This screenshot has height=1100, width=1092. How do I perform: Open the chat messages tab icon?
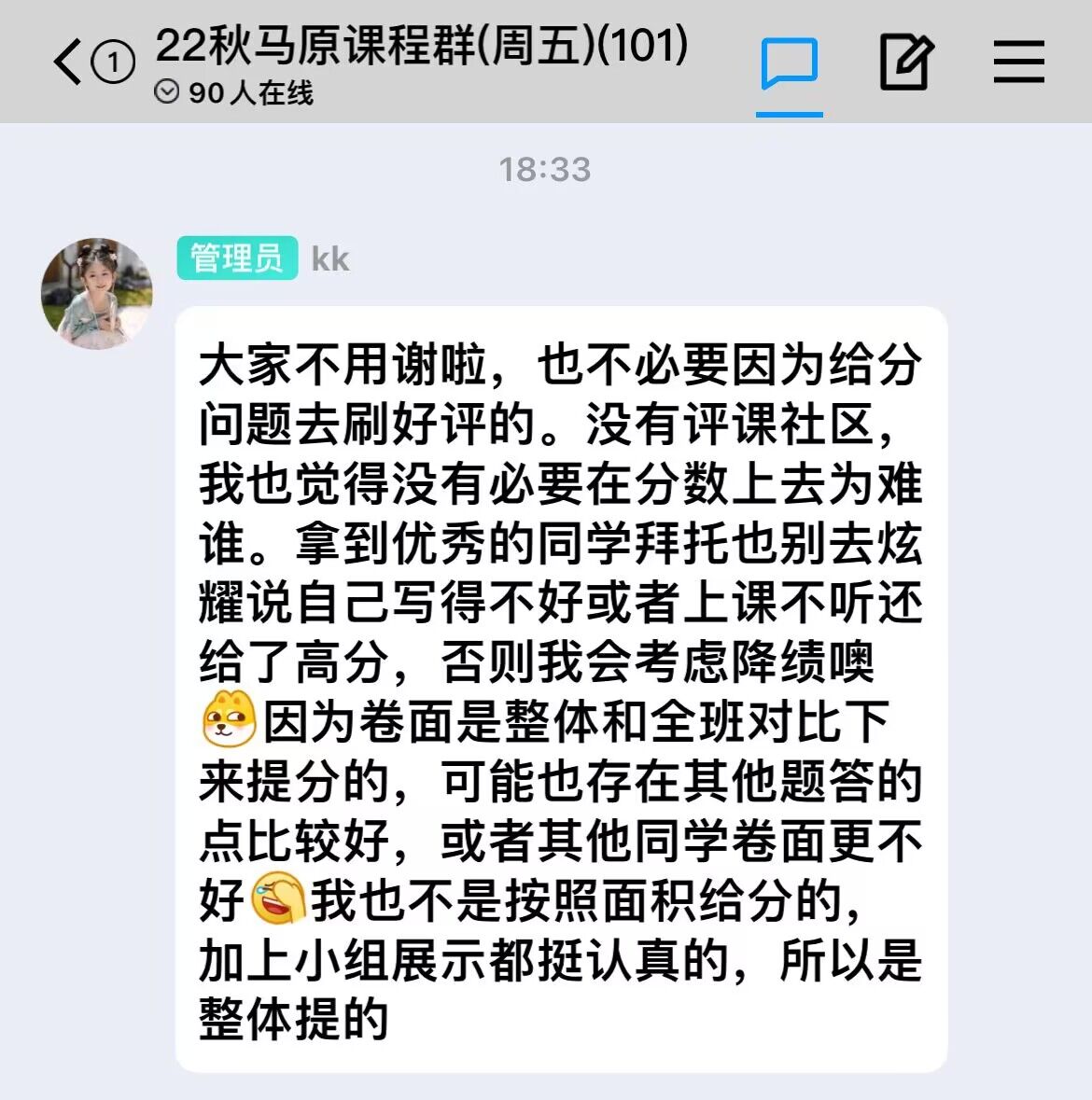[x=789, y=63]
